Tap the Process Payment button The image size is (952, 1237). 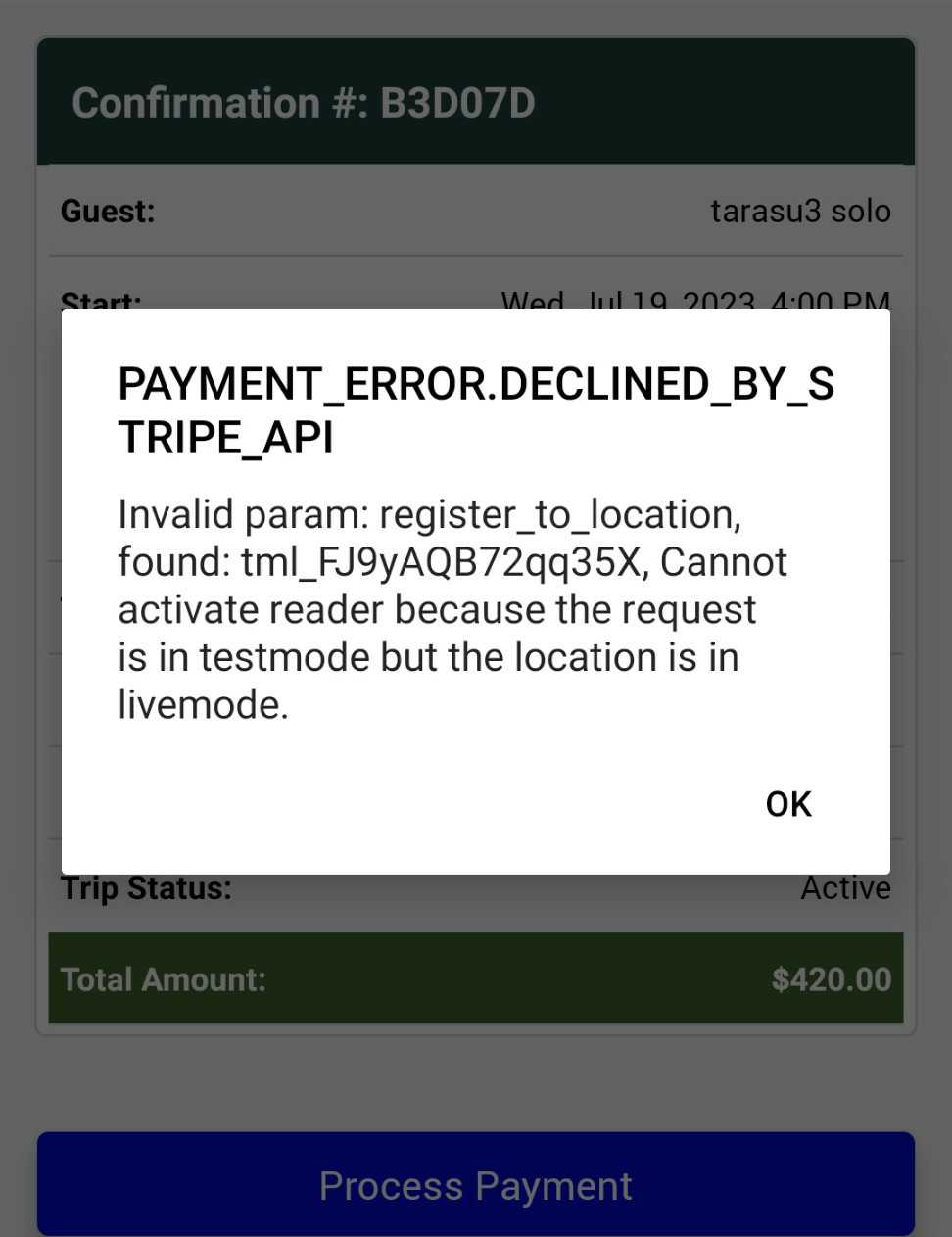(476, 1185)
